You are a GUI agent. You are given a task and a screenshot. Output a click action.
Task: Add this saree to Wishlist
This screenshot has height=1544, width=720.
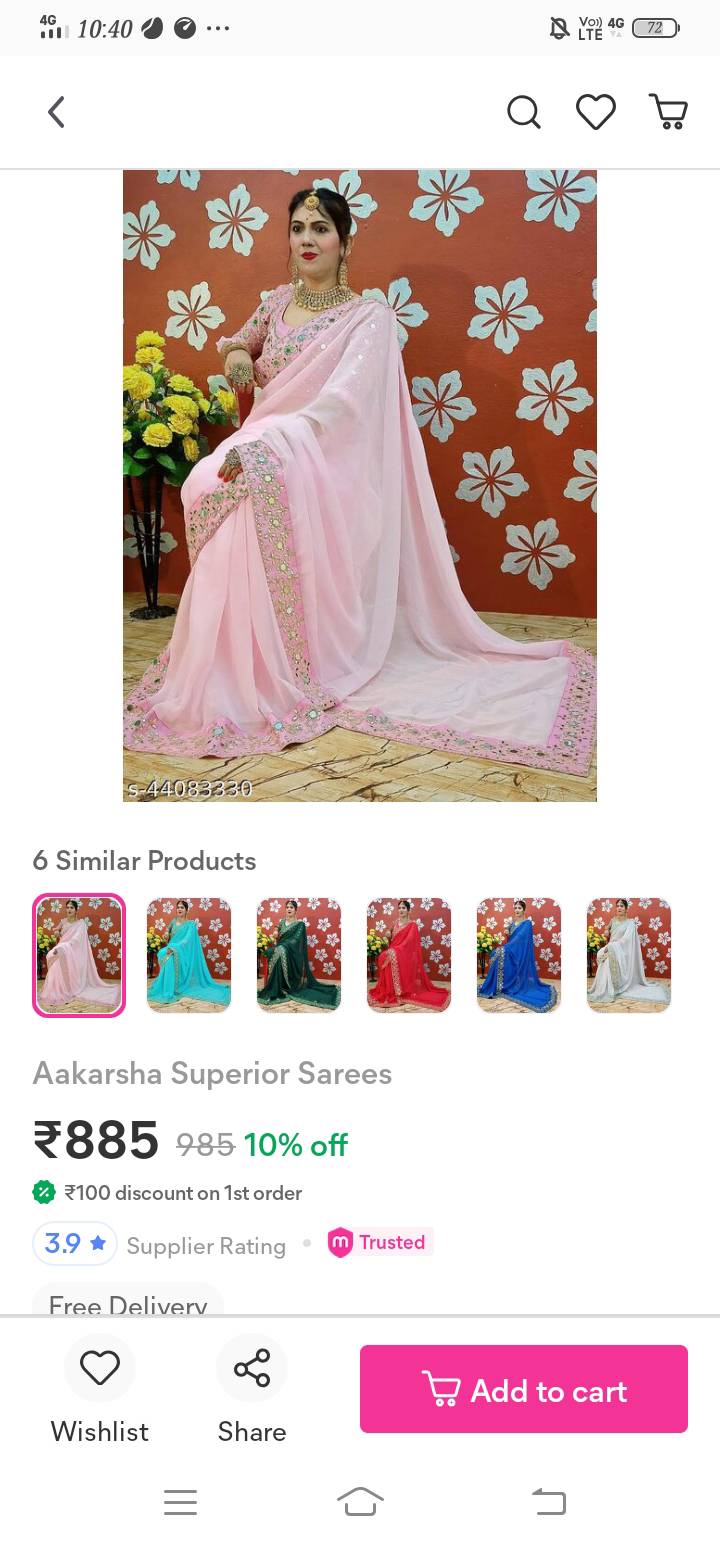(100, 1390)
